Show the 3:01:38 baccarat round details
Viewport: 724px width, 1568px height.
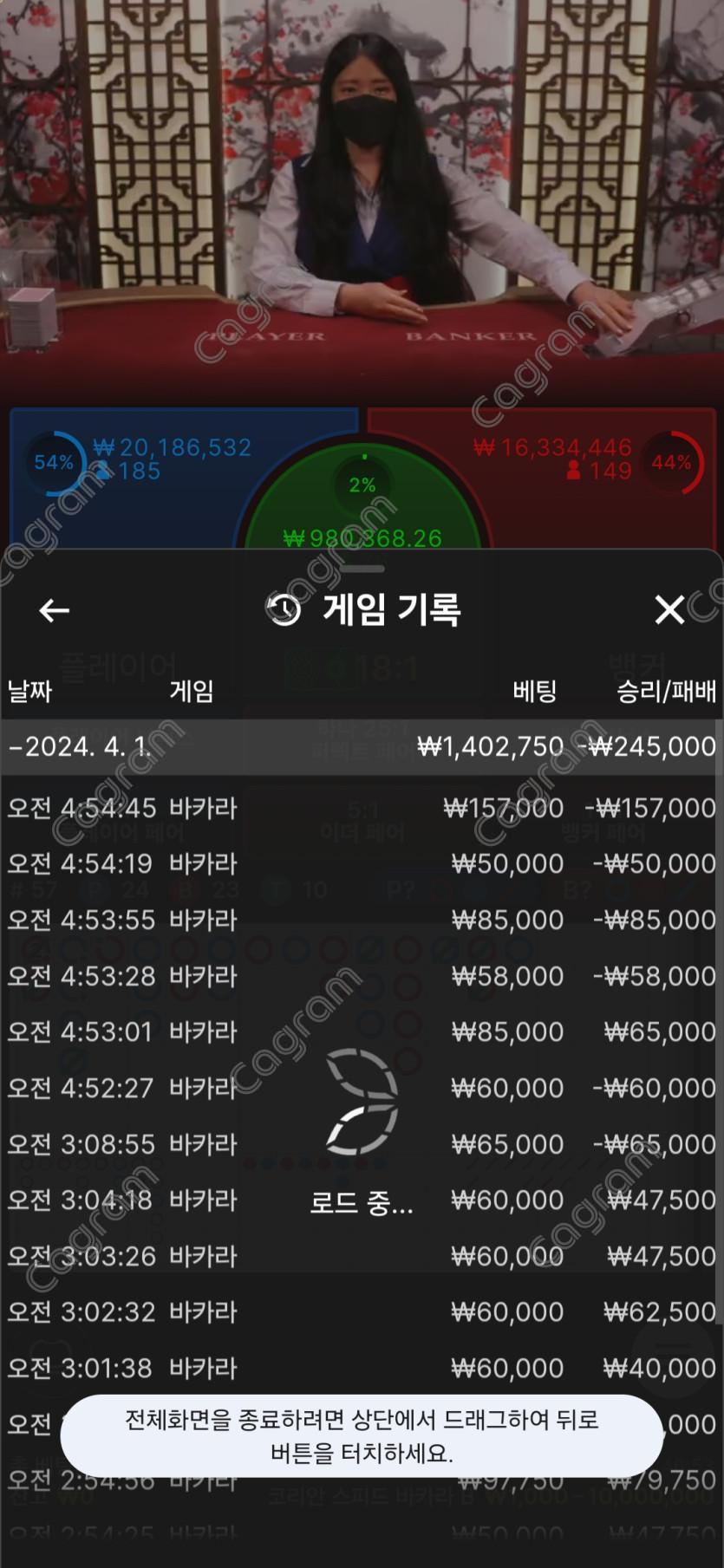pyautogui.click(x=361, y=1368)
